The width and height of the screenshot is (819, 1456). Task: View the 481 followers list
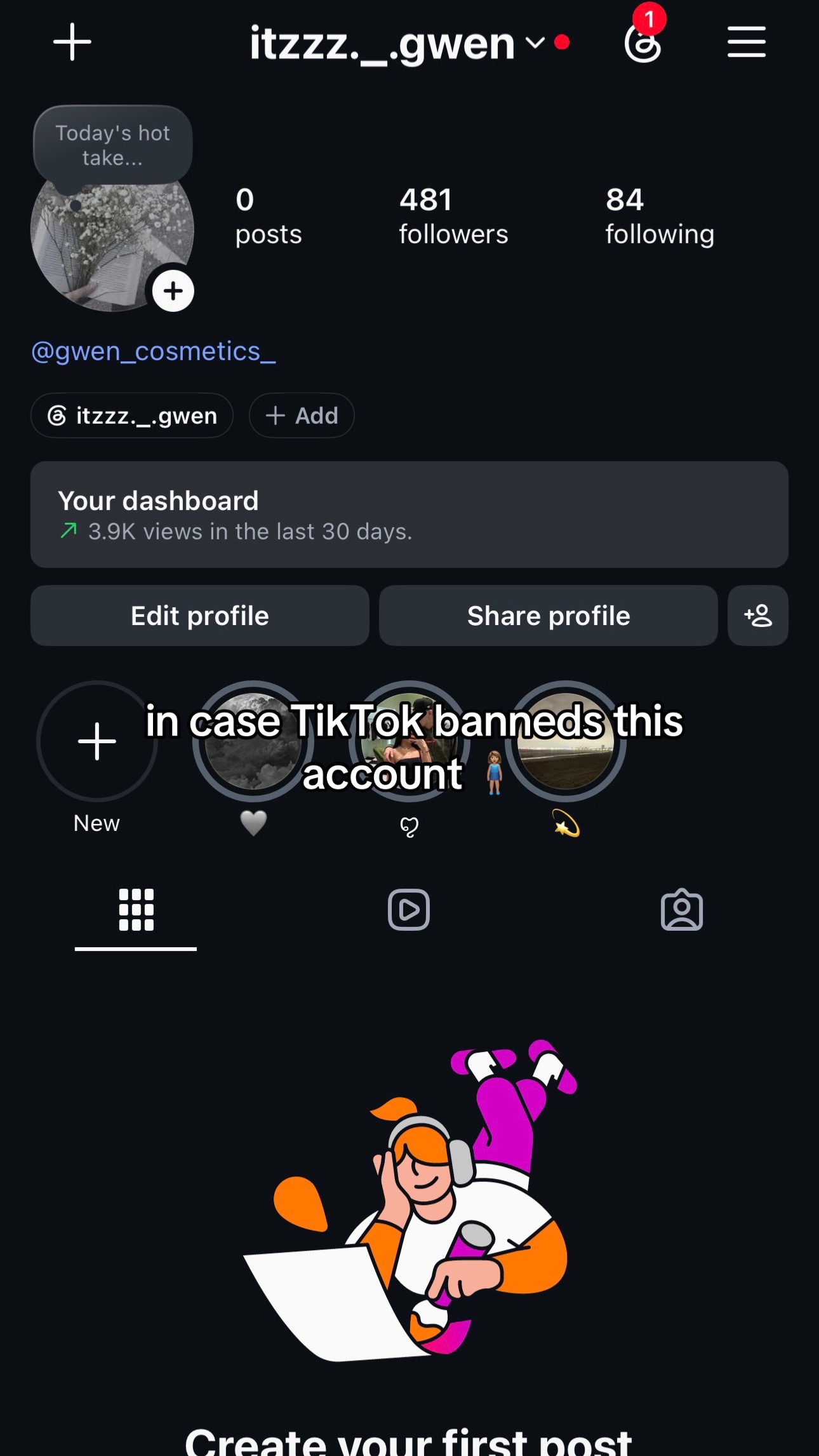click(453, 216)
